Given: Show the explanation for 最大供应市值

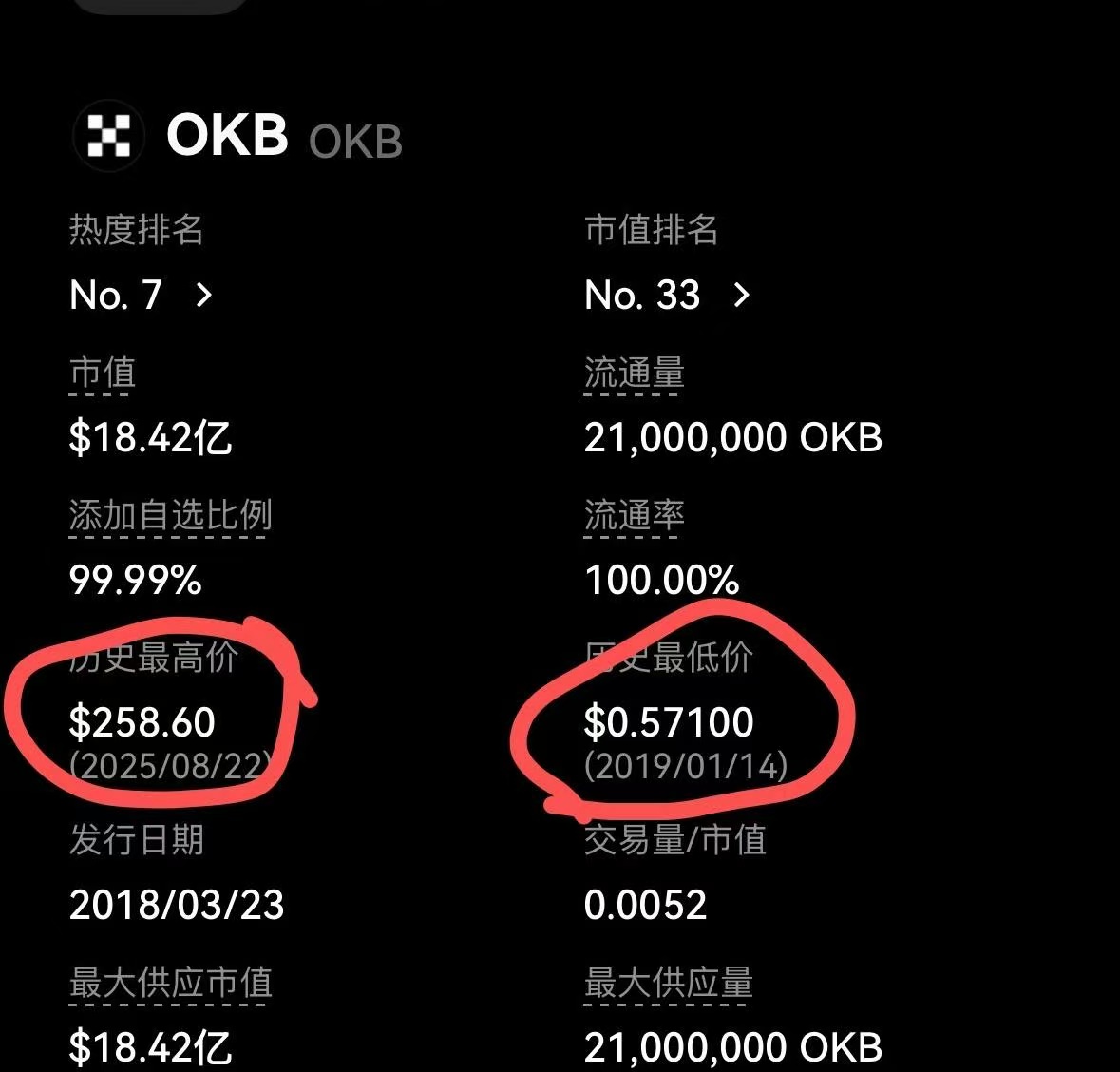Looking at the screenshot, I should pyautogui.click(x=170, y=984).
